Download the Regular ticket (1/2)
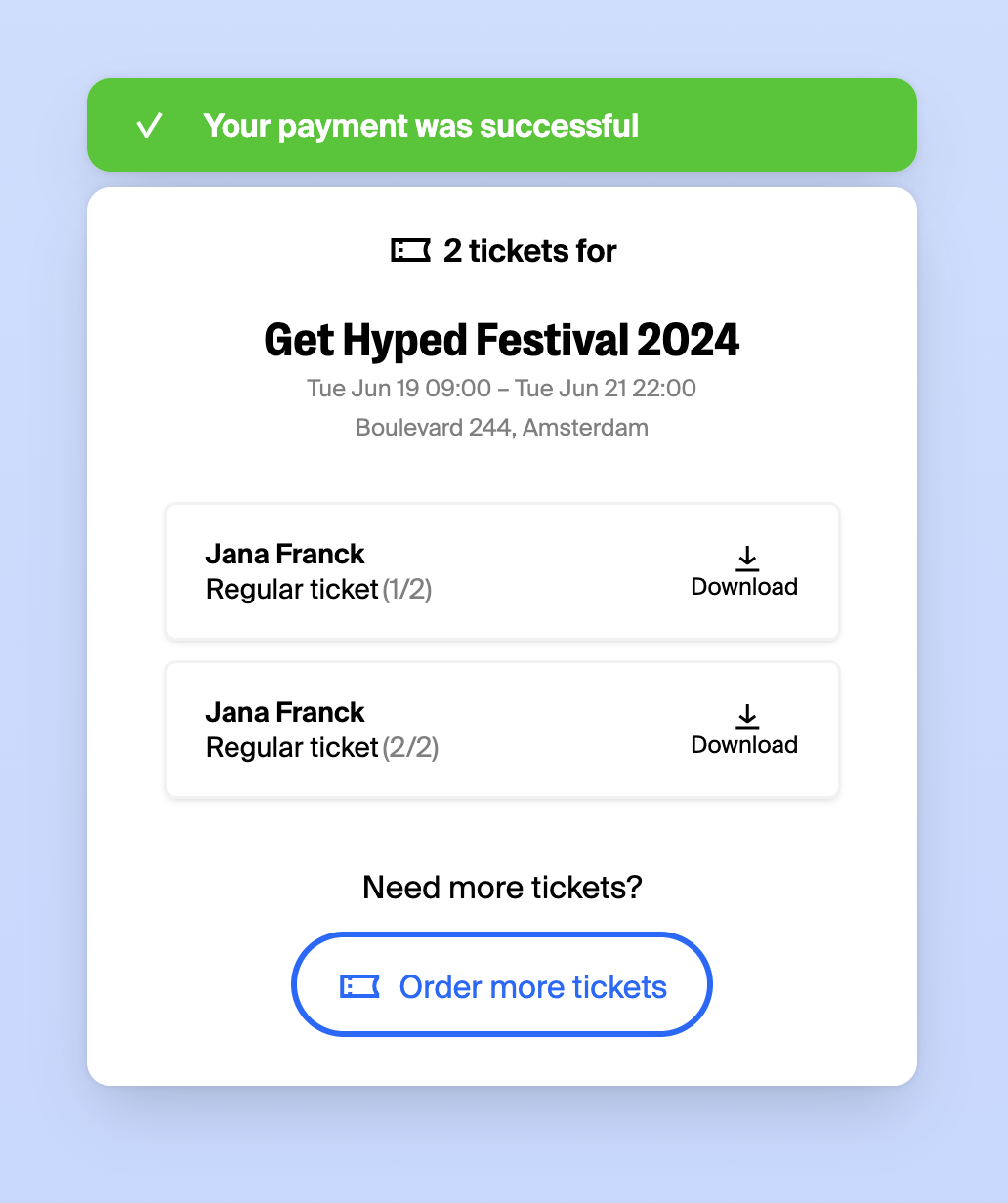 click(744, 573)
